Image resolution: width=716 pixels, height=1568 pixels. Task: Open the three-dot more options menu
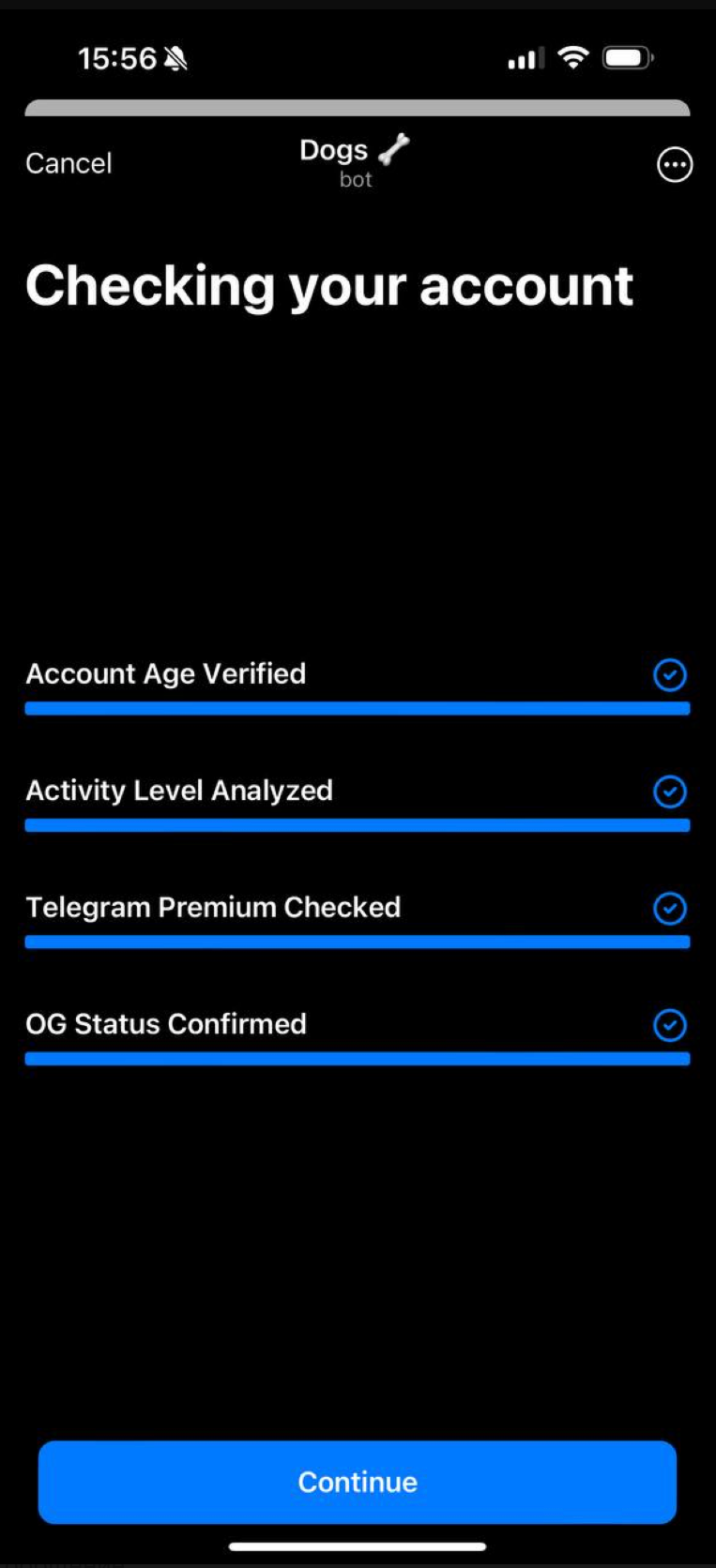(674, 165)
